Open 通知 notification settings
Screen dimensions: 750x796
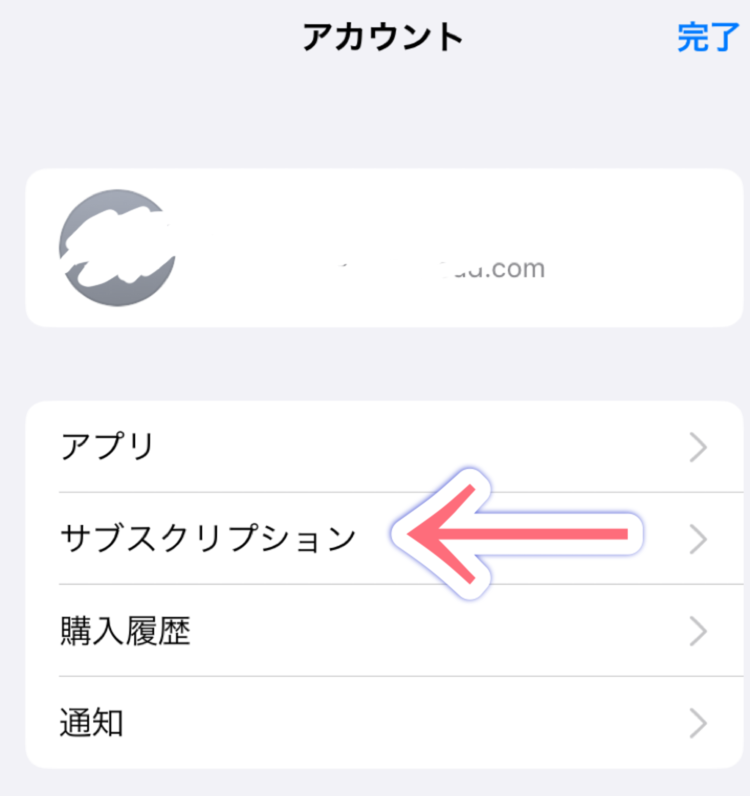[384, 722]
